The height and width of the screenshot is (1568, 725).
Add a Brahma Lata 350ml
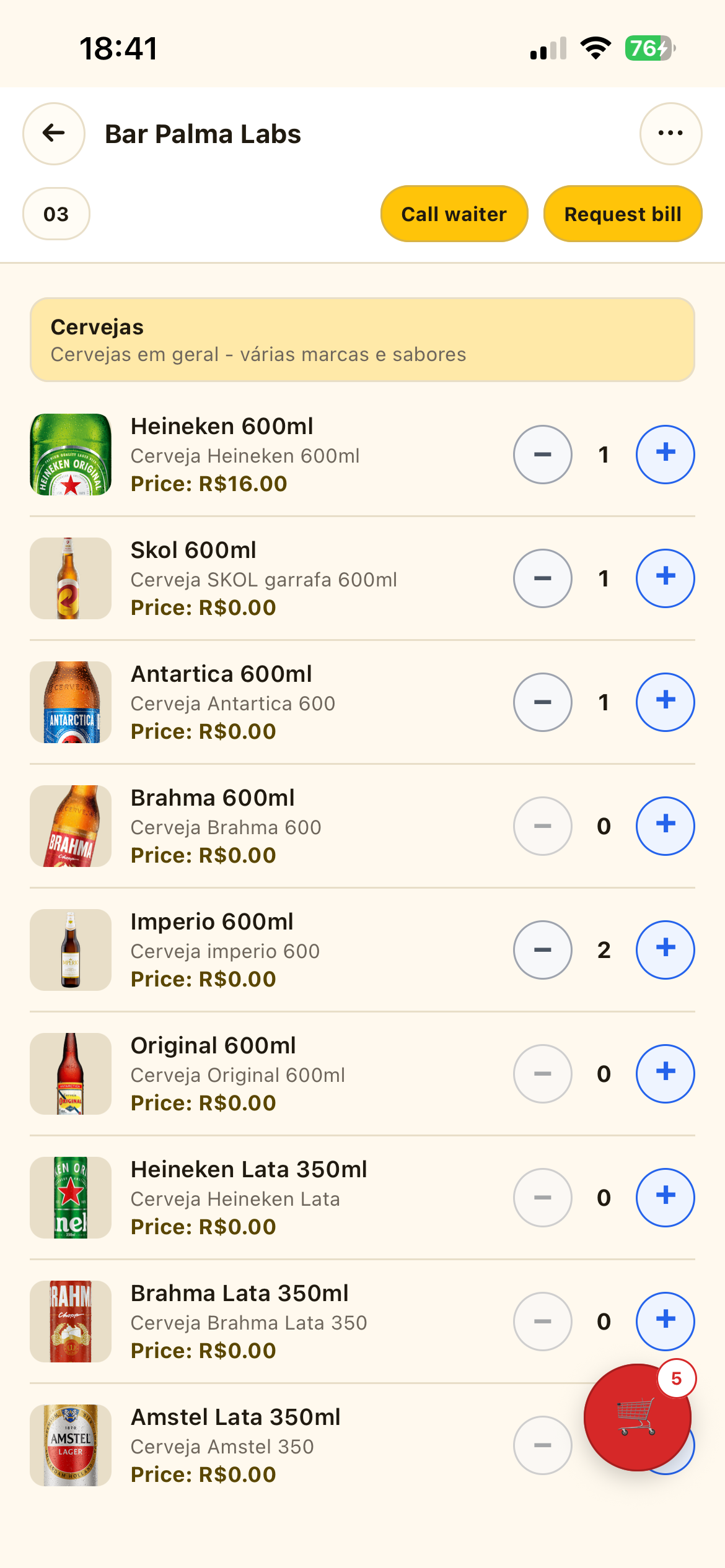[665, 1321]
